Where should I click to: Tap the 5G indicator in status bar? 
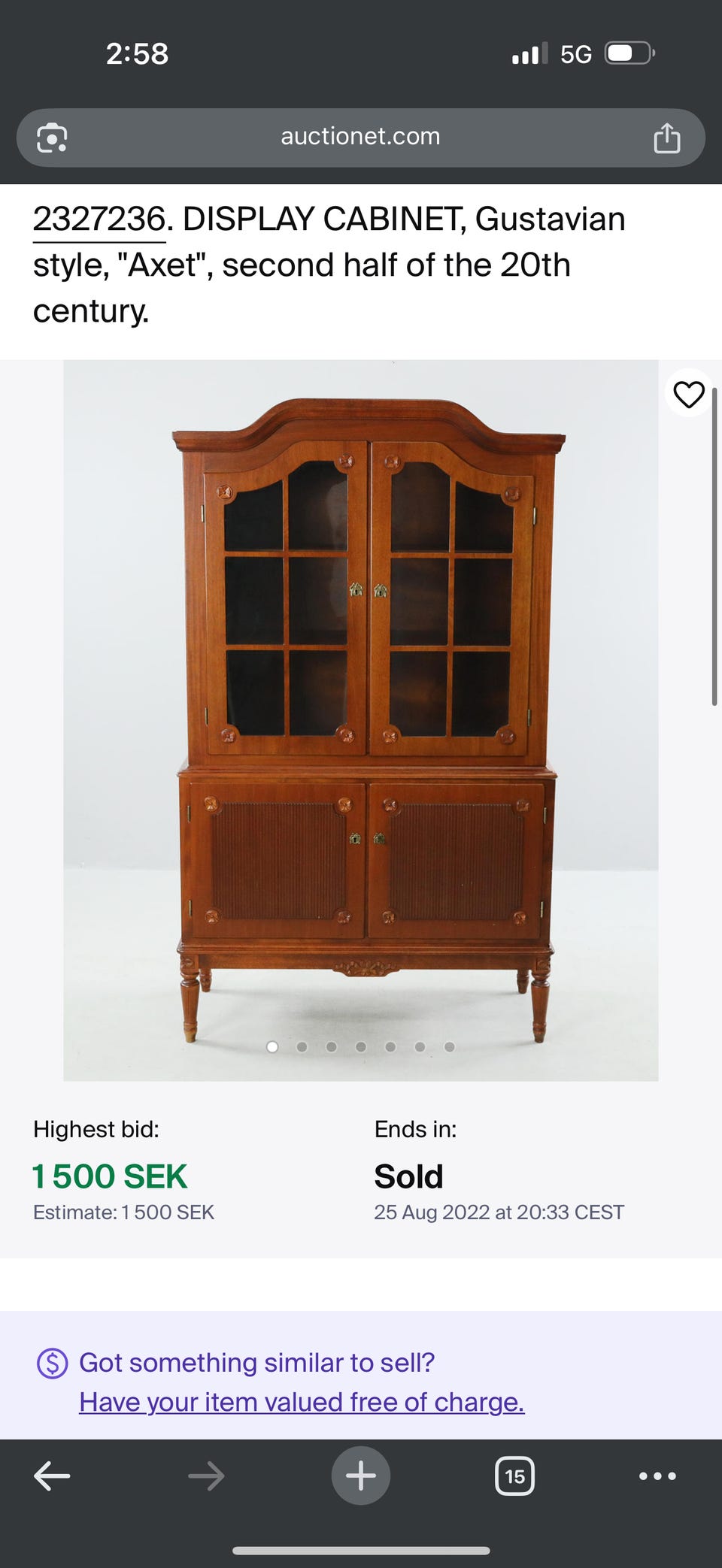[x=574, y=53]
